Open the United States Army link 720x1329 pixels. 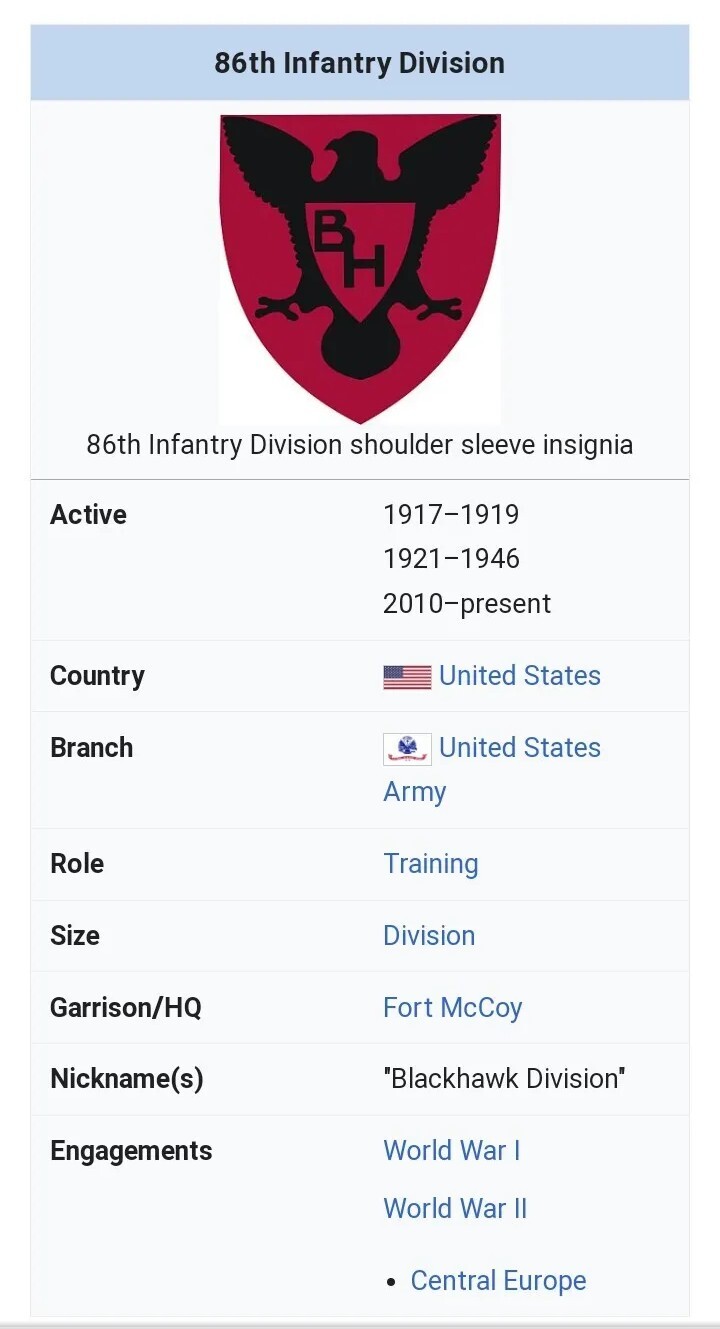coord(519,748)
